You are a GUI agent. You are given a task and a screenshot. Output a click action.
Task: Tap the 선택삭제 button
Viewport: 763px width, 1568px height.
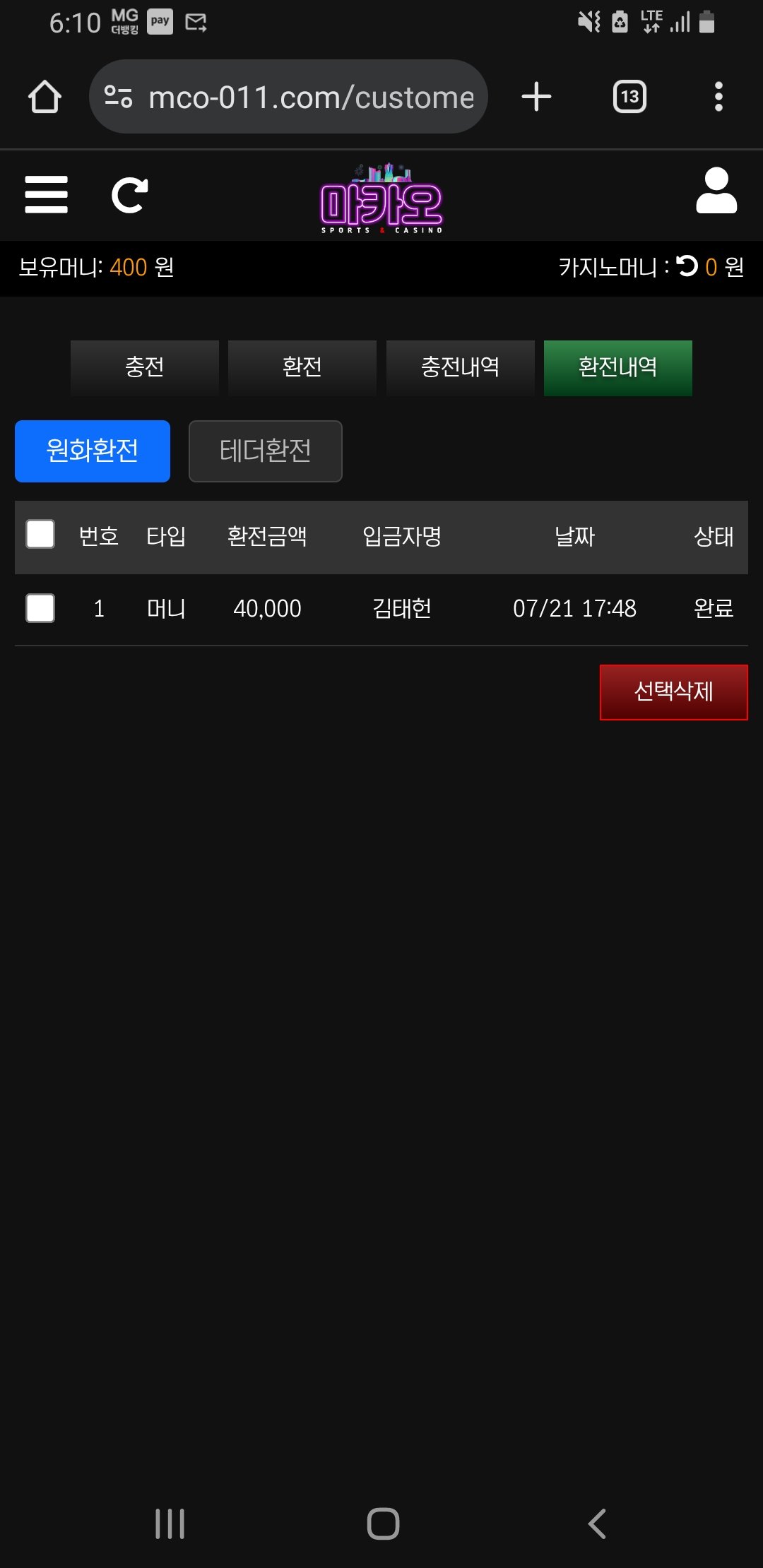pos(673,691)
